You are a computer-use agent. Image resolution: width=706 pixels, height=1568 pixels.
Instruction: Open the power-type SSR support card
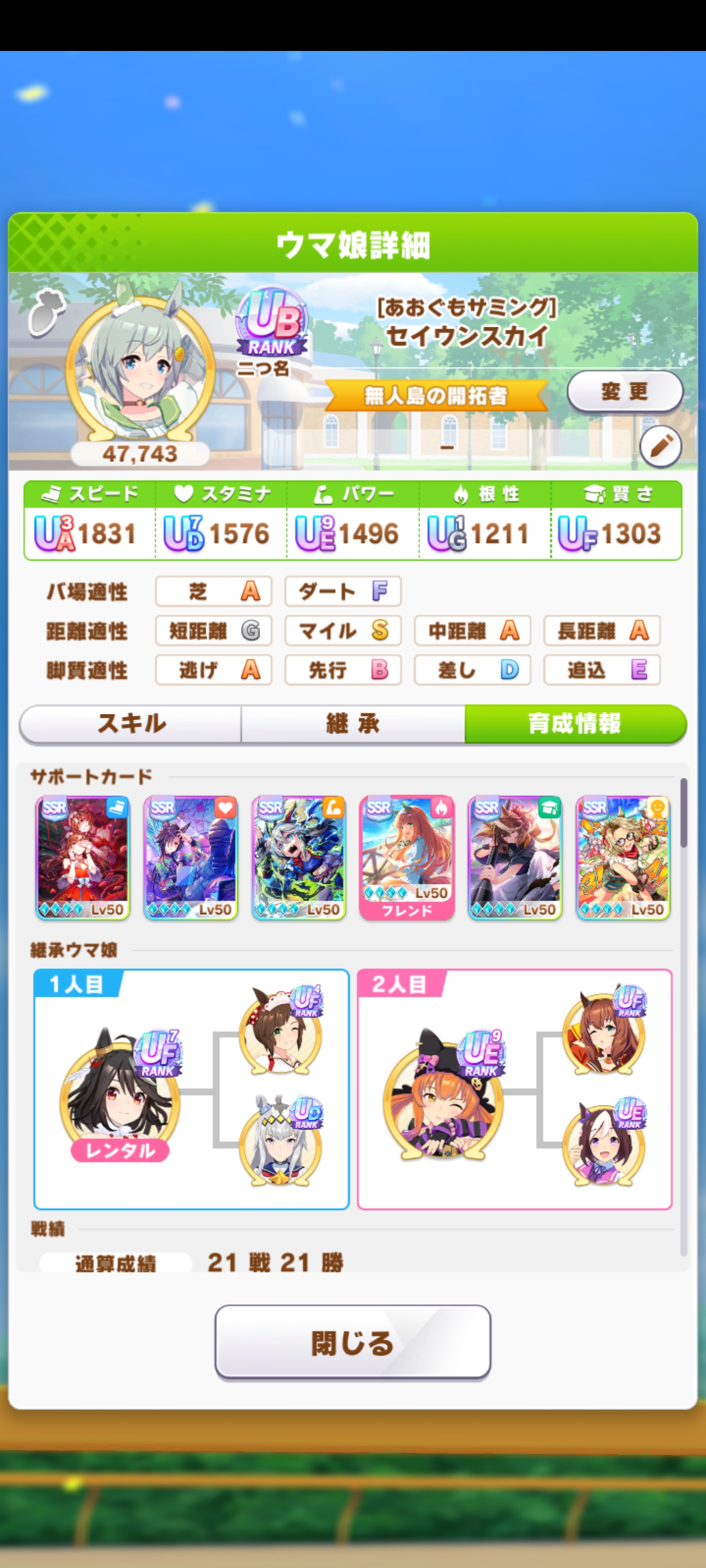[299, 857]
